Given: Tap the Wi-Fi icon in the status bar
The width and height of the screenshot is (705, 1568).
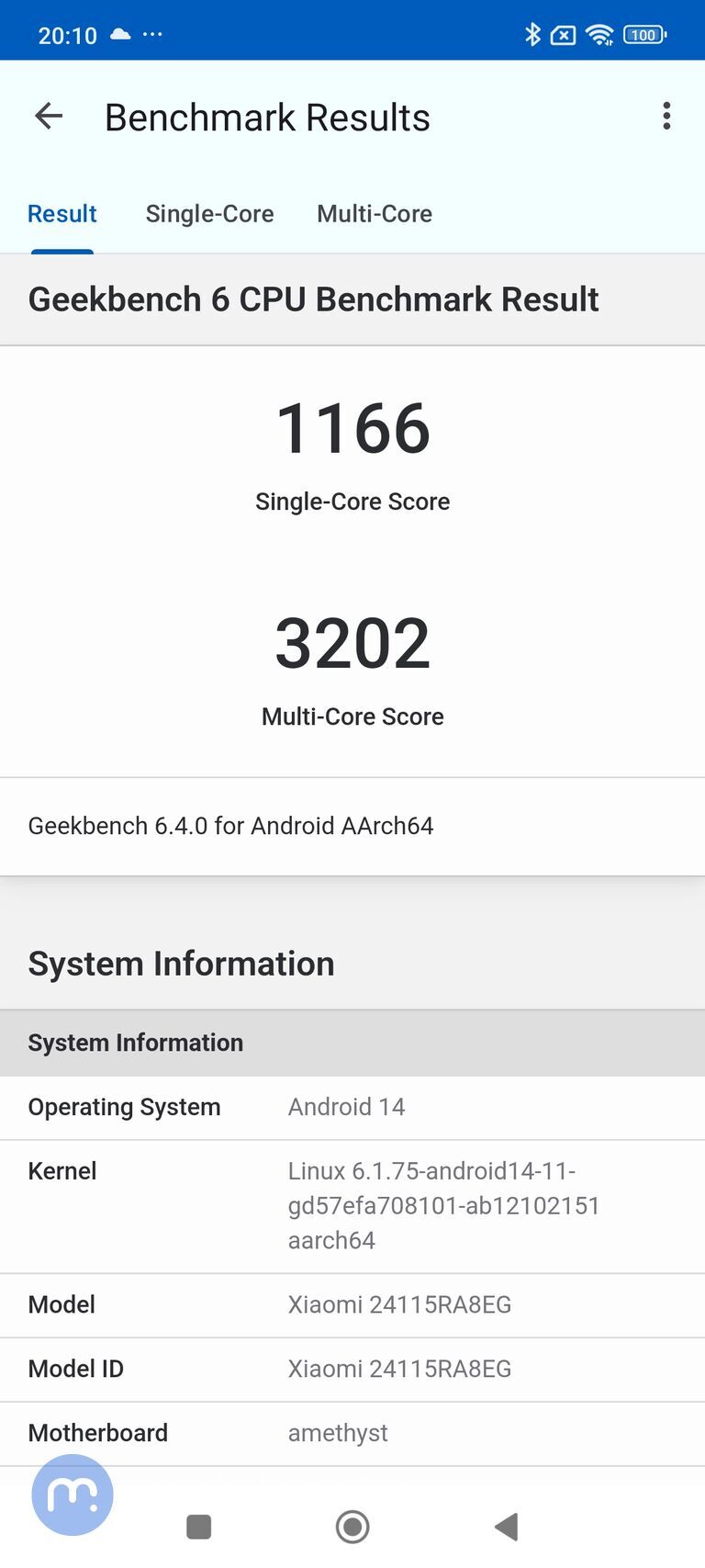Looking at the screenshot, I should pyautogui.click(x=601, y=34).
